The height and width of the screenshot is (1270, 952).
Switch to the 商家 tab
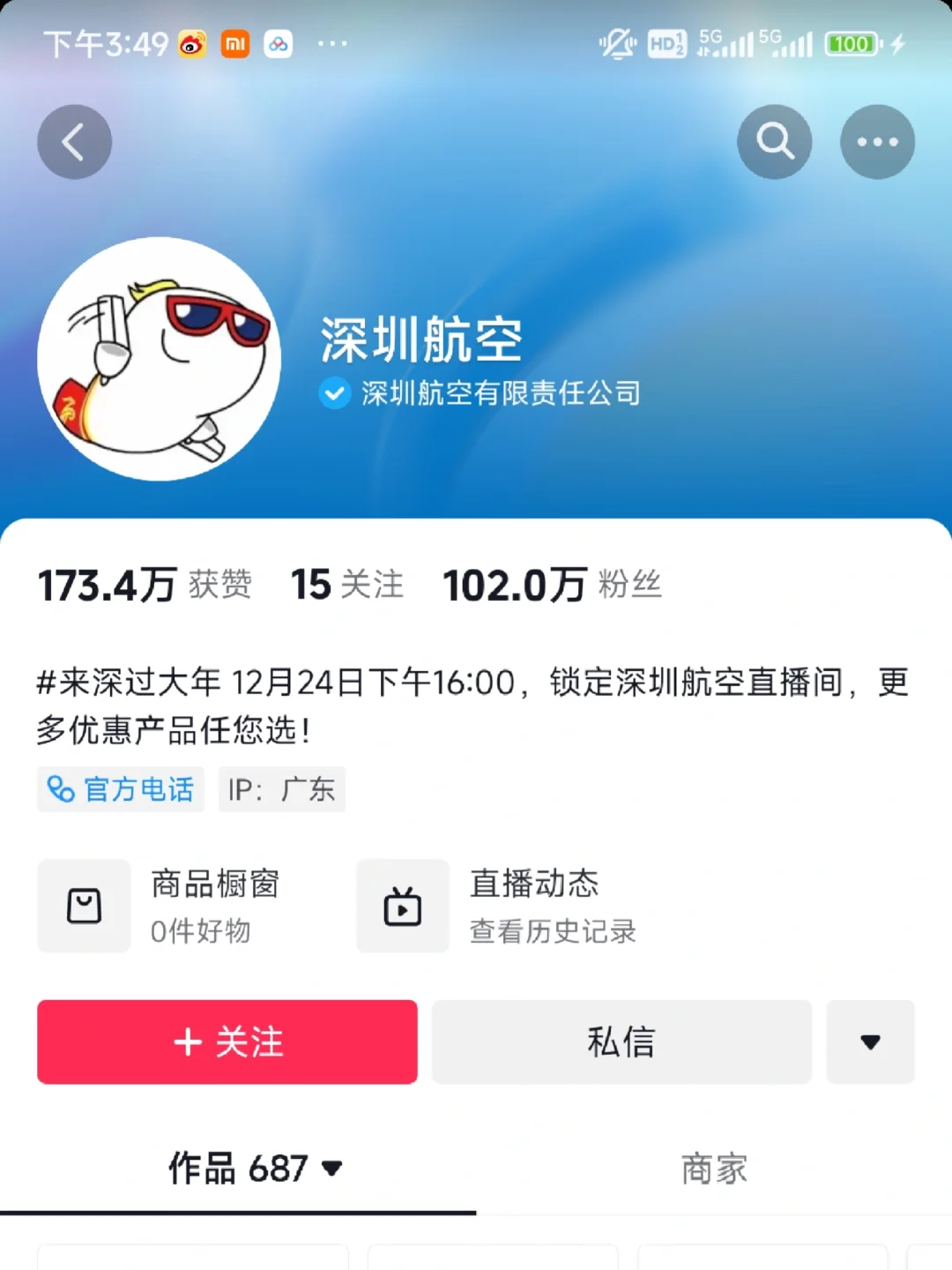714,1169
